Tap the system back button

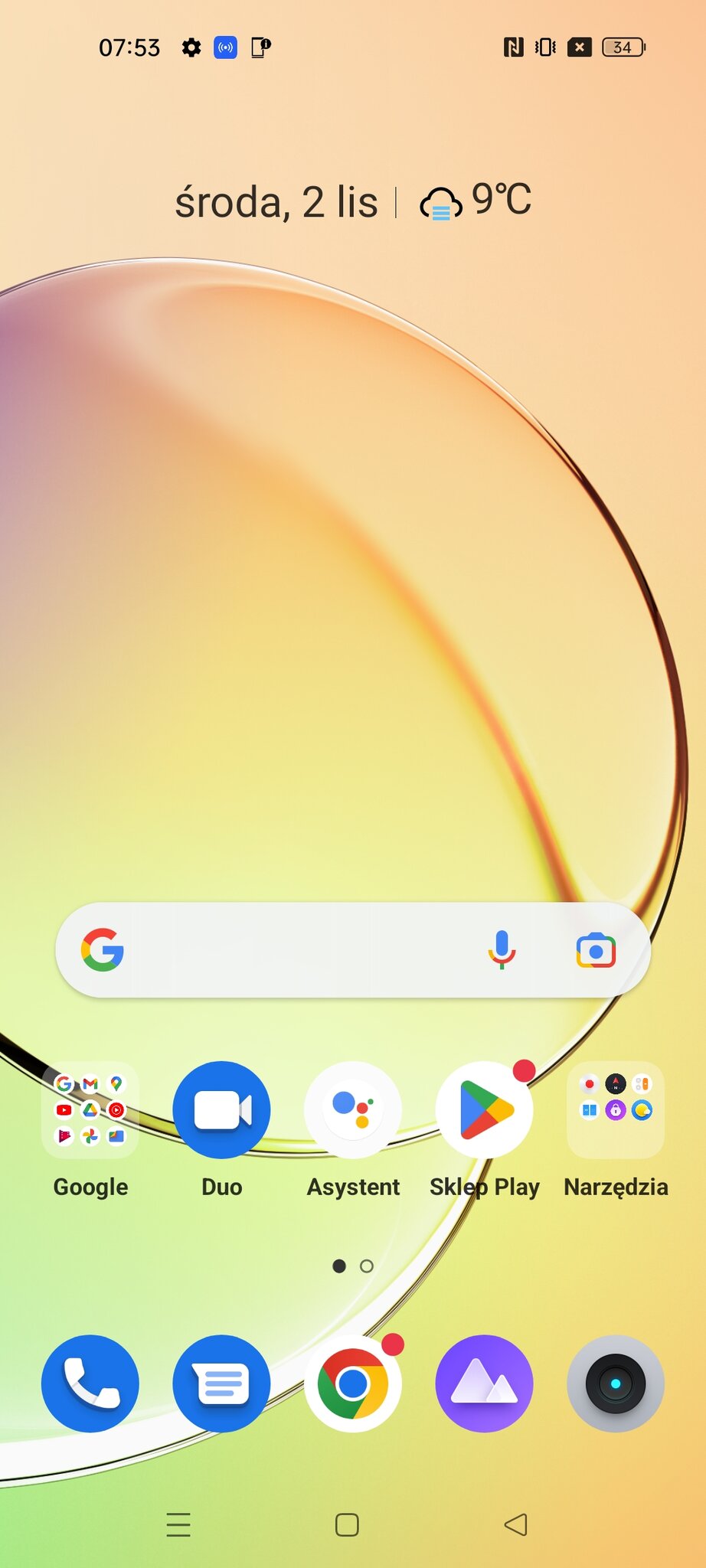[516, 1524]
